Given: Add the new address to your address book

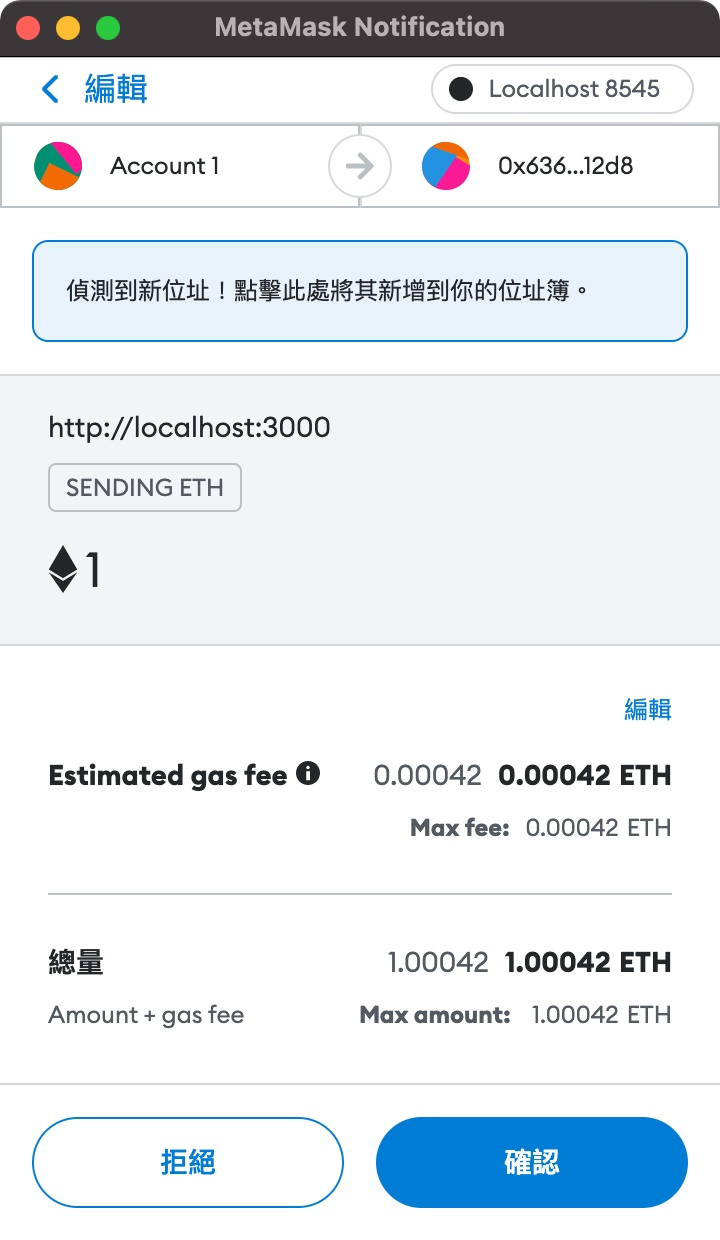Looking at the screenshot, I should click(x=359, y=291).
